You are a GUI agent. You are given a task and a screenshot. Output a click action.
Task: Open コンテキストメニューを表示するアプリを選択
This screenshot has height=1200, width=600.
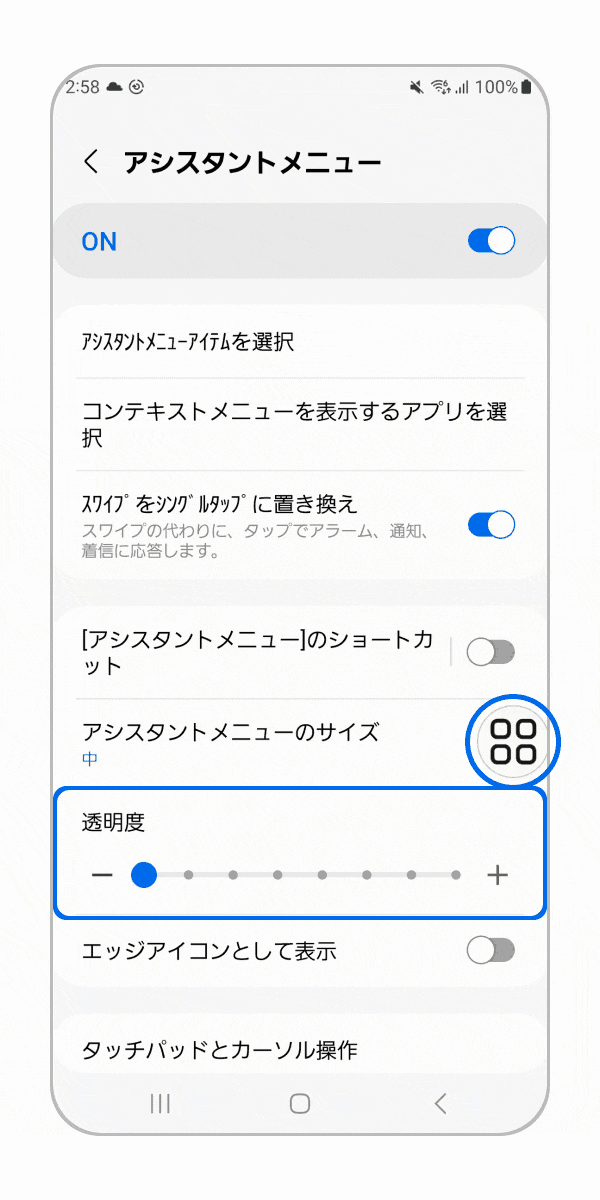300,424
